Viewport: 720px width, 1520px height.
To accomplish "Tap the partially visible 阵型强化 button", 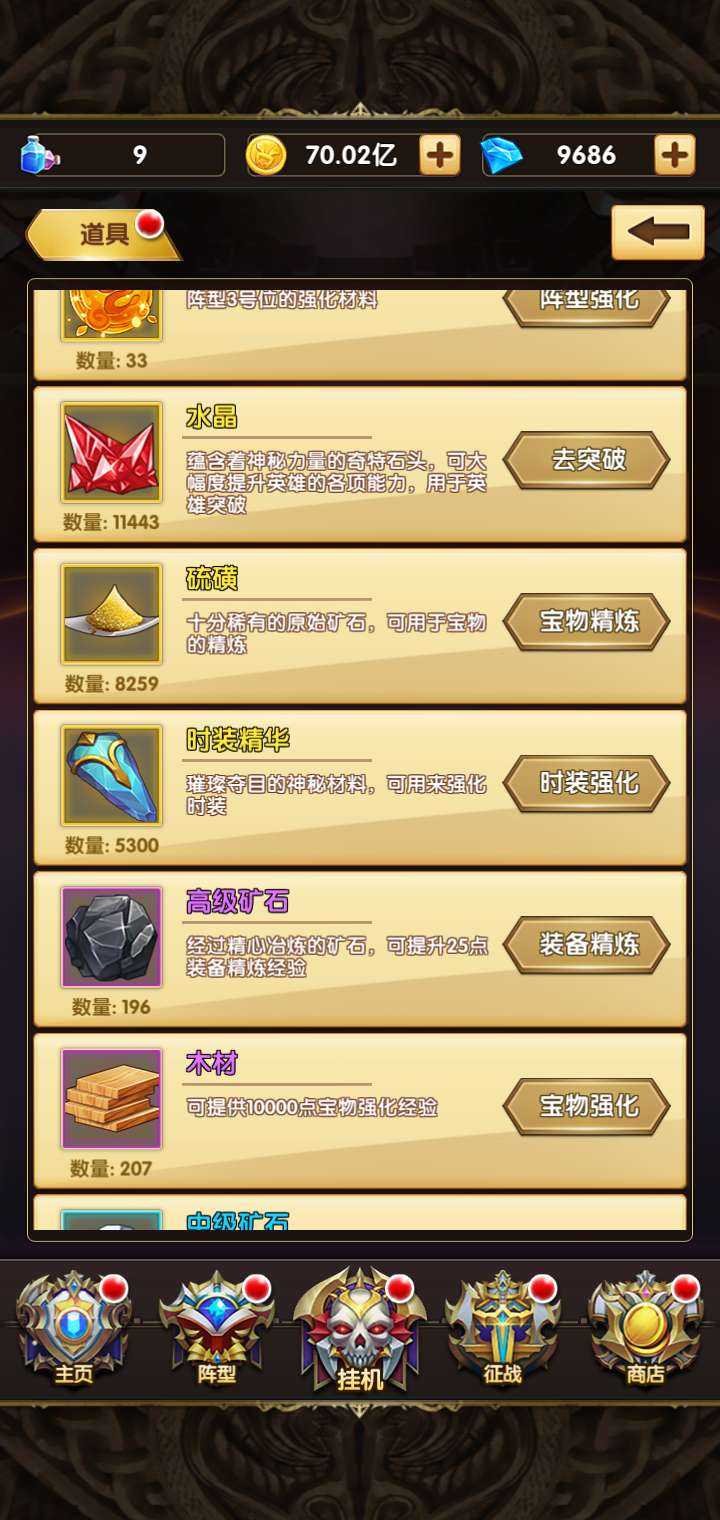I will click(587, 304).
